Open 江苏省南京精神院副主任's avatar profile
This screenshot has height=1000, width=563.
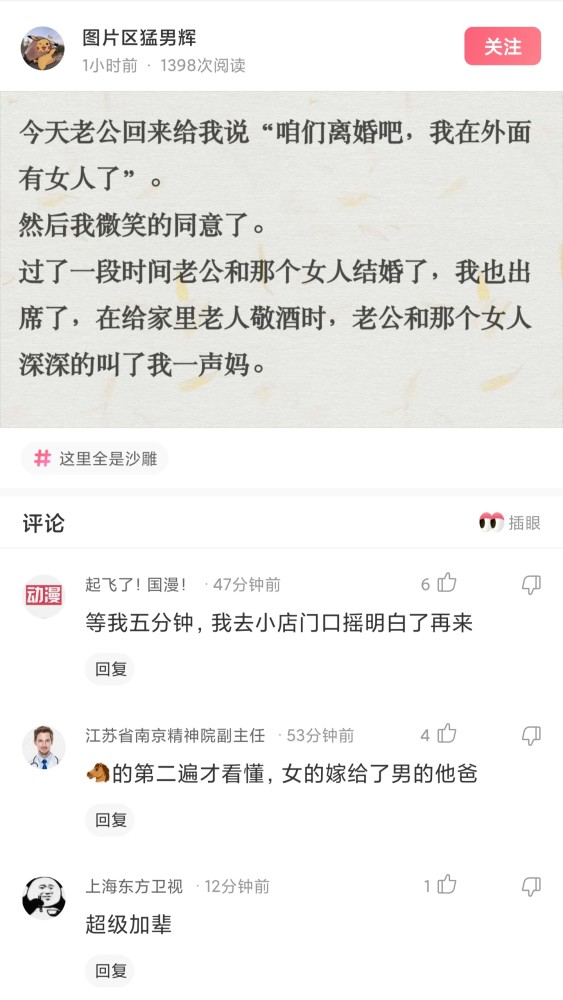(43, 747)
